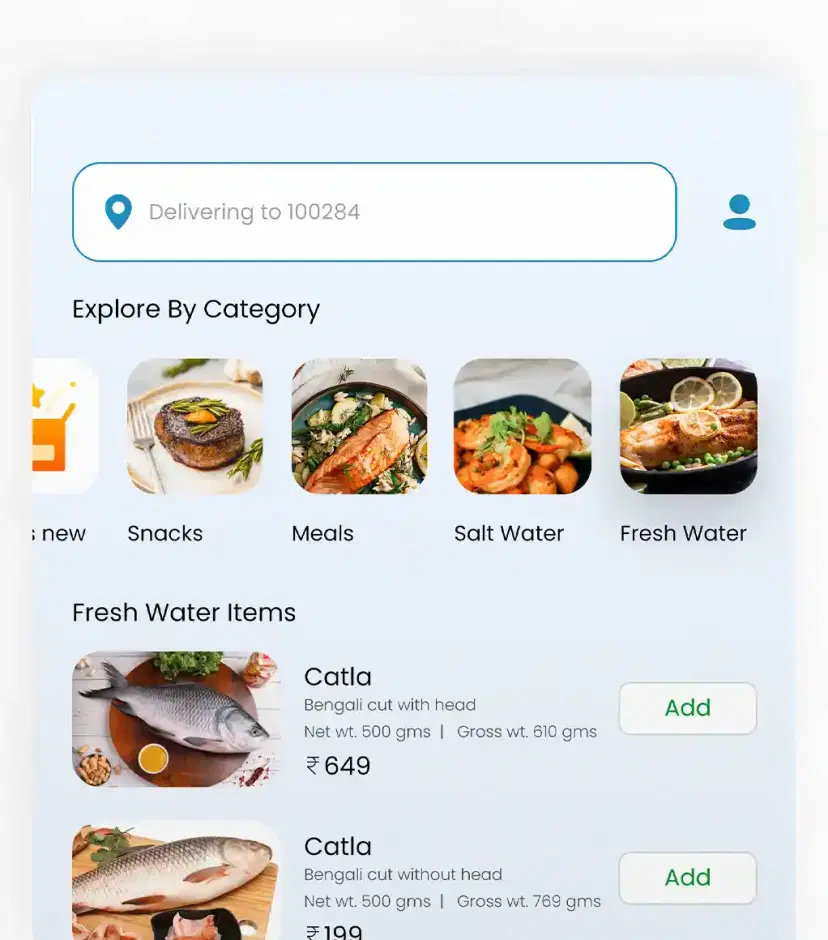Select the Snacks category
The image size is (828, 940).
tap(195, 427)
